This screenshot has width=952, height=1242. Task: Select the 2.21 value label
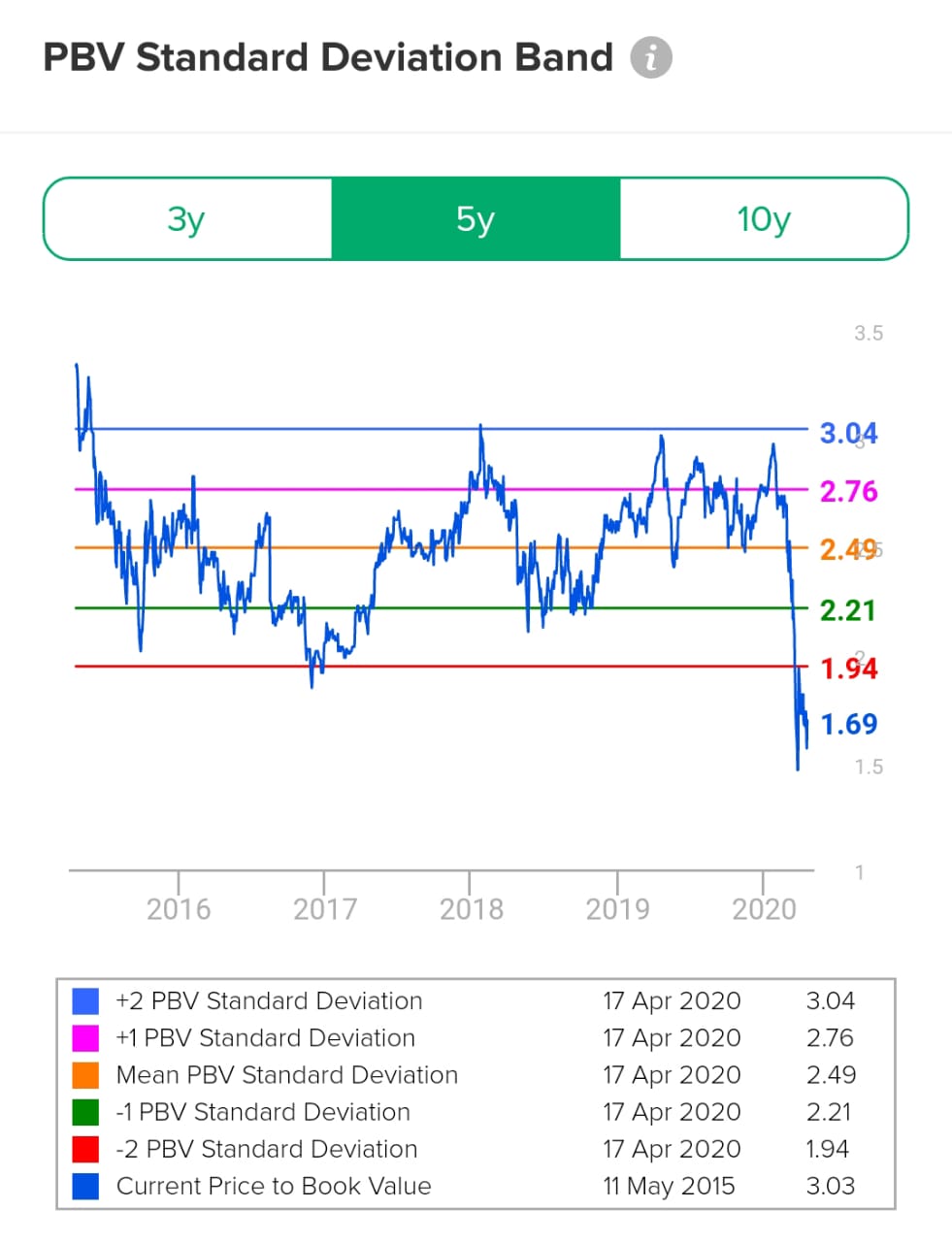click(847, 610)
